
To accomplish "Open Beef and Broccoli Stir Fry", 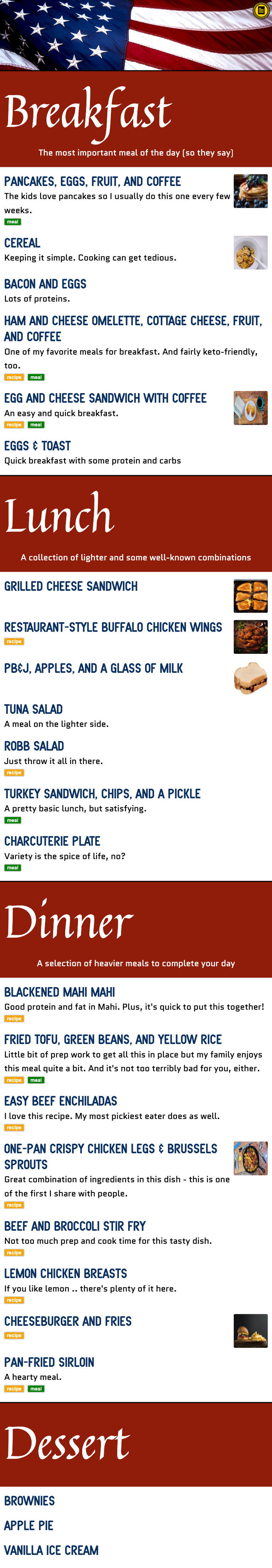I will 74,1226.
